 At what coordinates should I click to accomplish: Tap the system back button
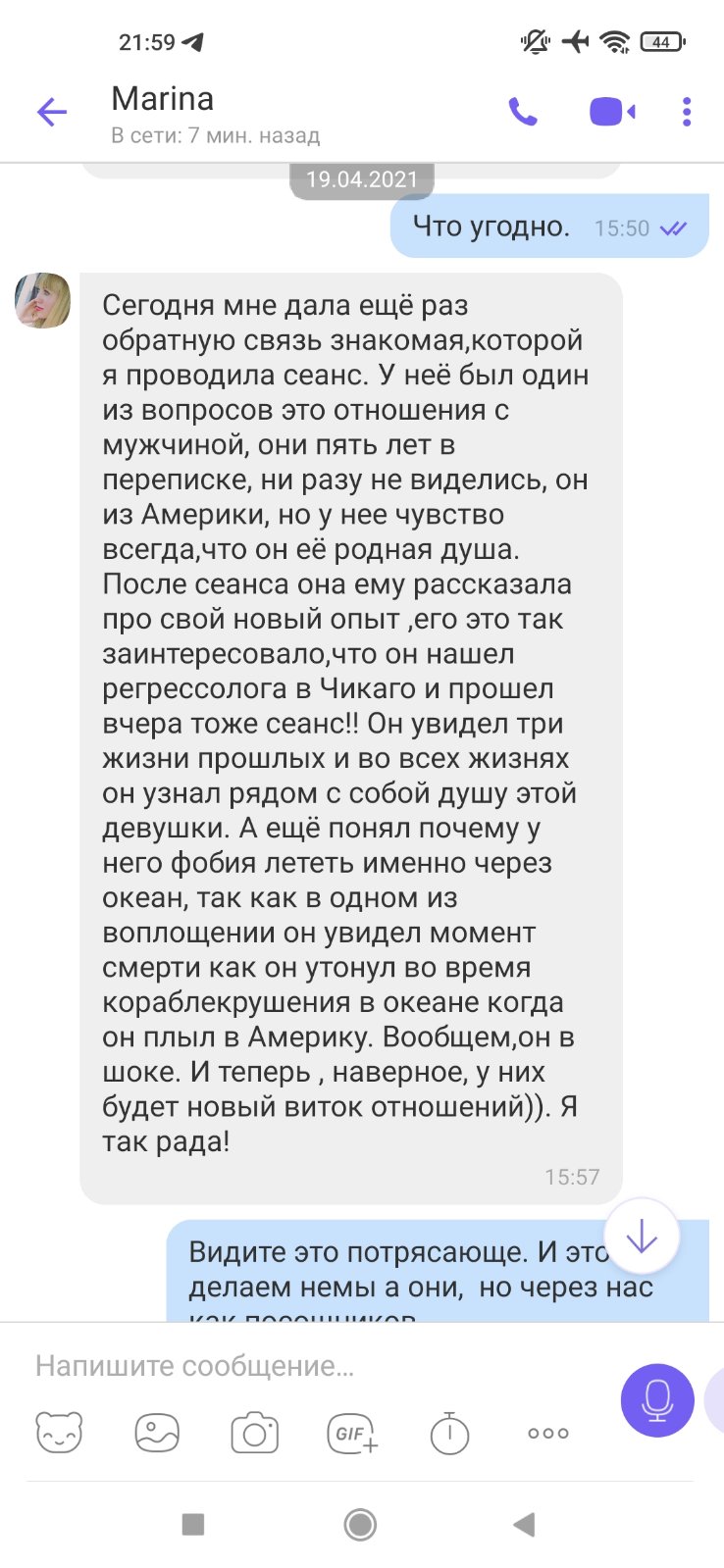[525, 1524]
